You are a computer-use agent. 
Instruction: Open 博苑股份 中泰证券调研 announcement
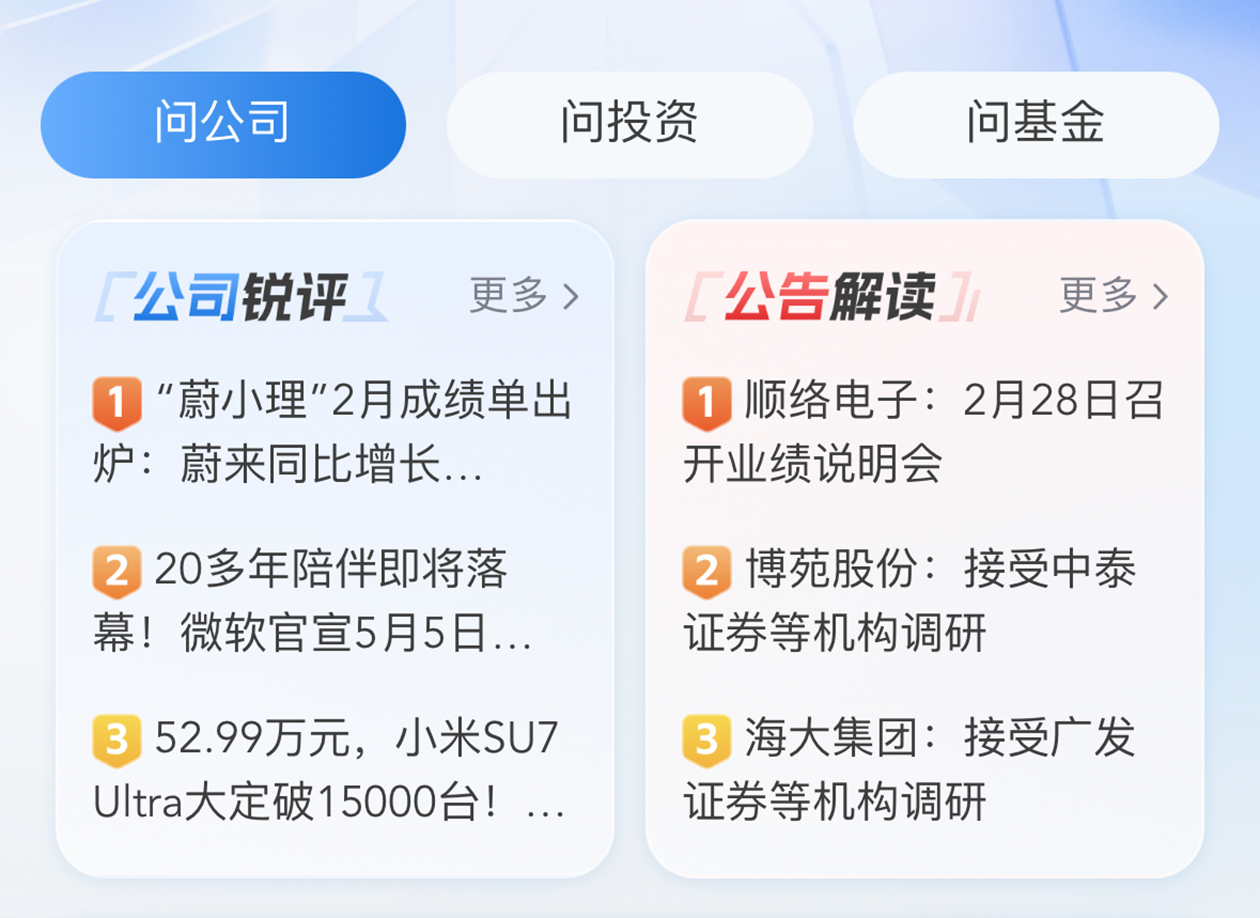(x=910, y=602)
